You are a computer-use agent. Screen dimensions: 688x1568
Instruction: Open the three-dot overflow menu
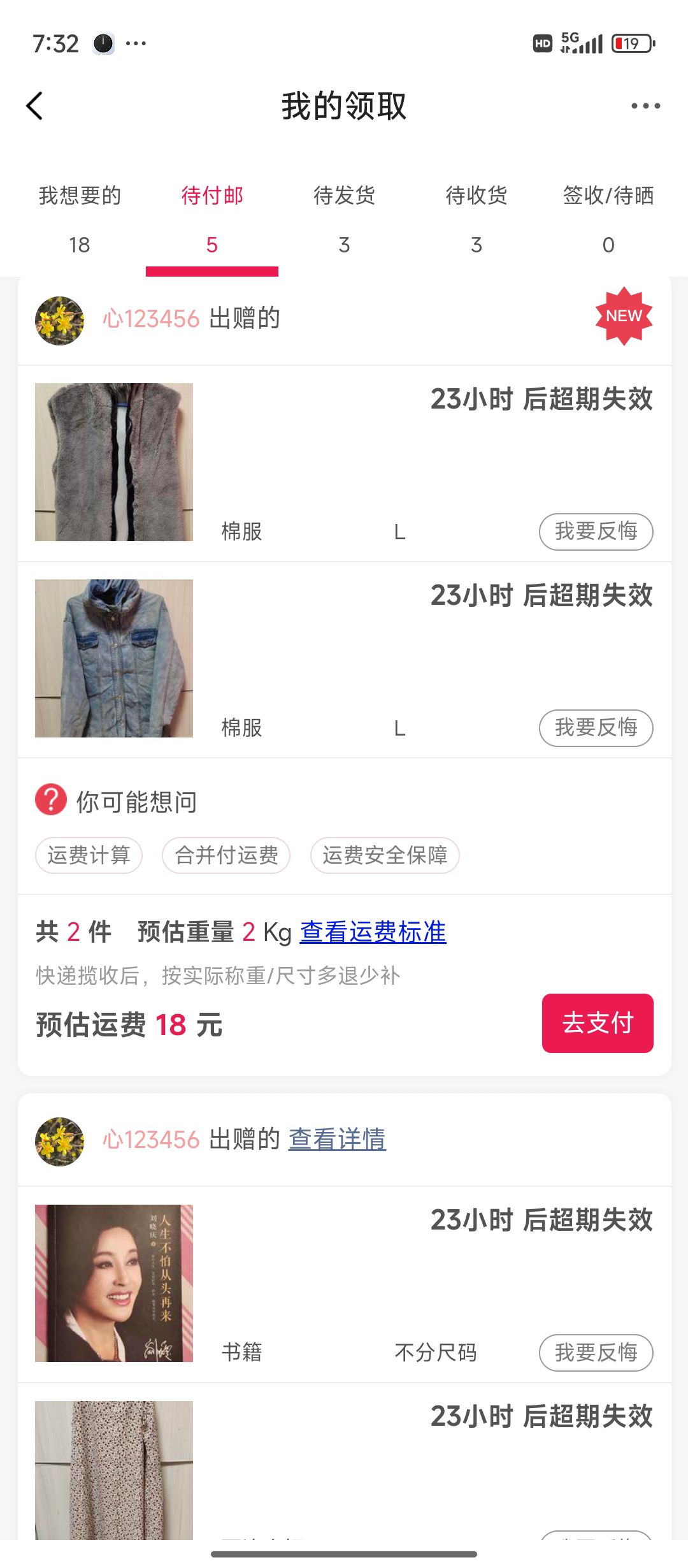645,106
